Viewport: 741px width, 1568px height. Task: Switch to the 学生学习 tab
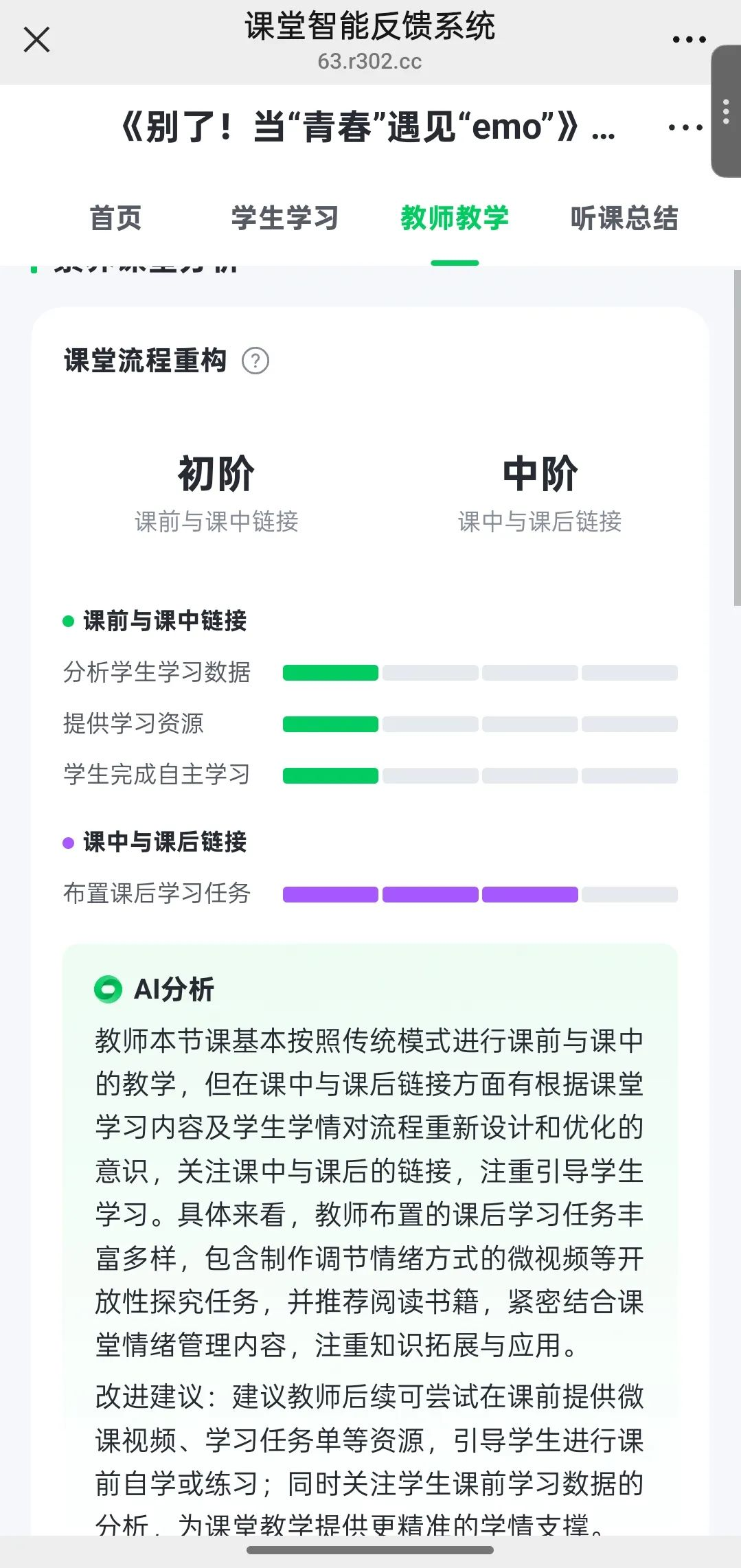tap(285, 218)
